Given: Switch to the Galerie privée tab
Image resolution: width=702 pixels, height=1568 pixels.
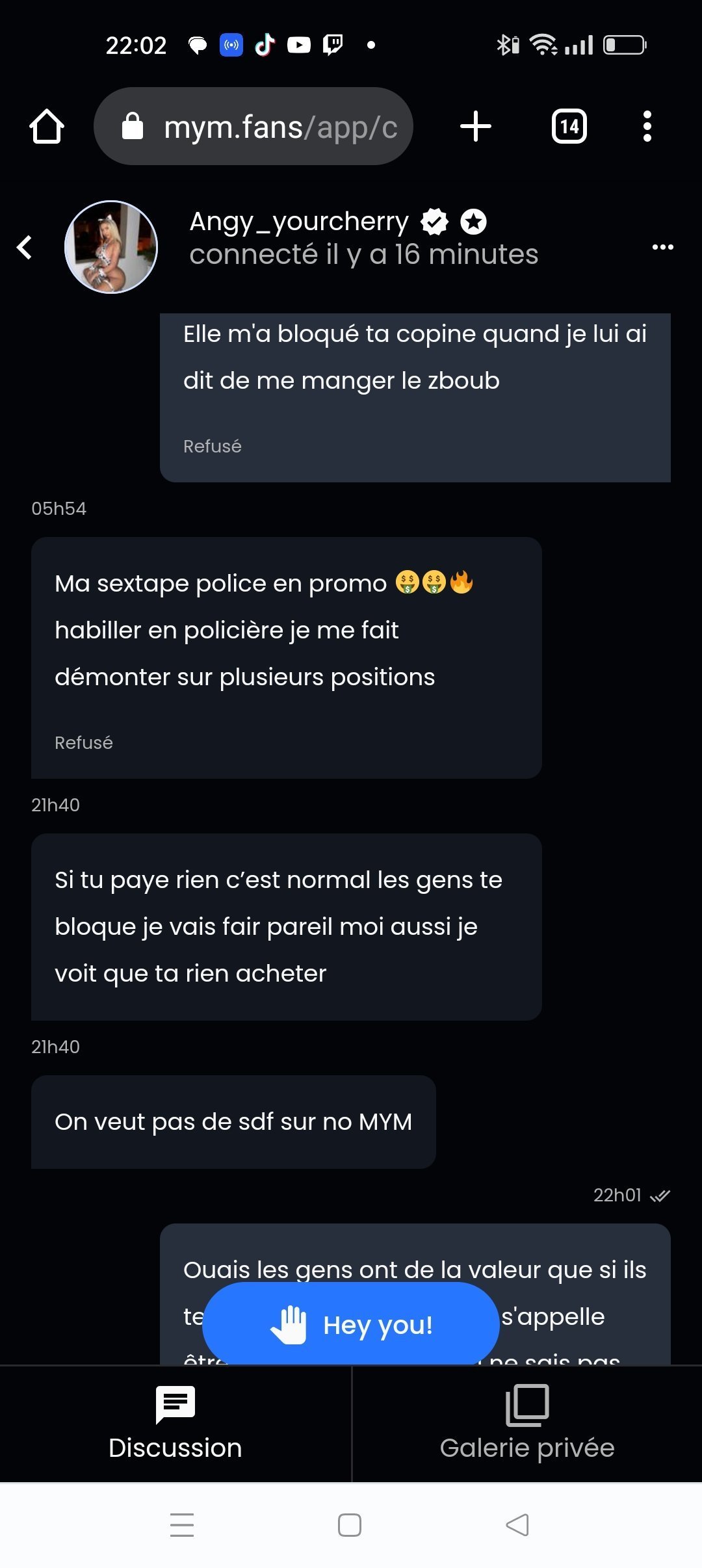Looking at the screenshot, I should (527, 1424).
